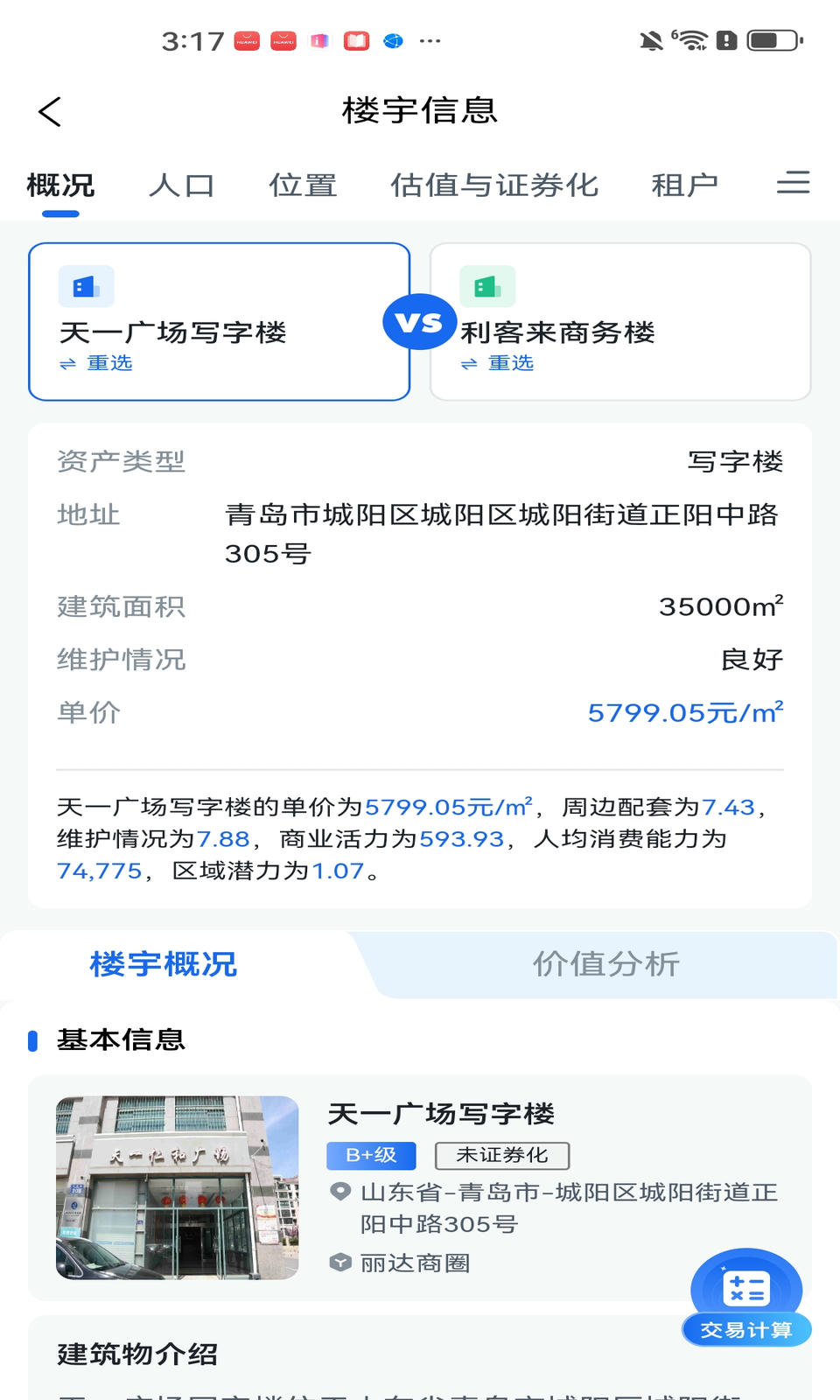Screen dimensions: 840x1400
Task: Tap the swap icon on the left building card
Action: [70, 364]
